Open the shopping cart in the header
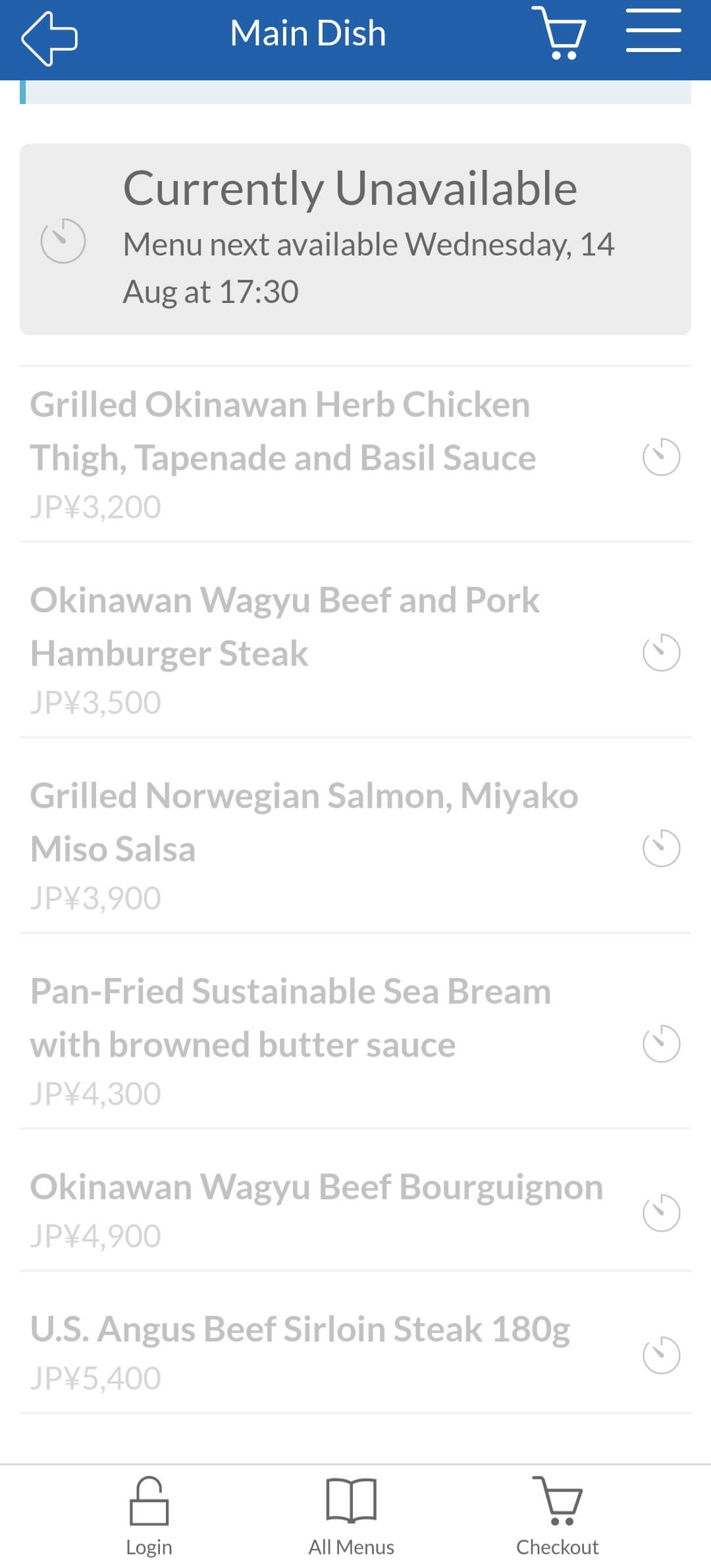This screenshot has height=1568, width=711. tap(559, 33)
